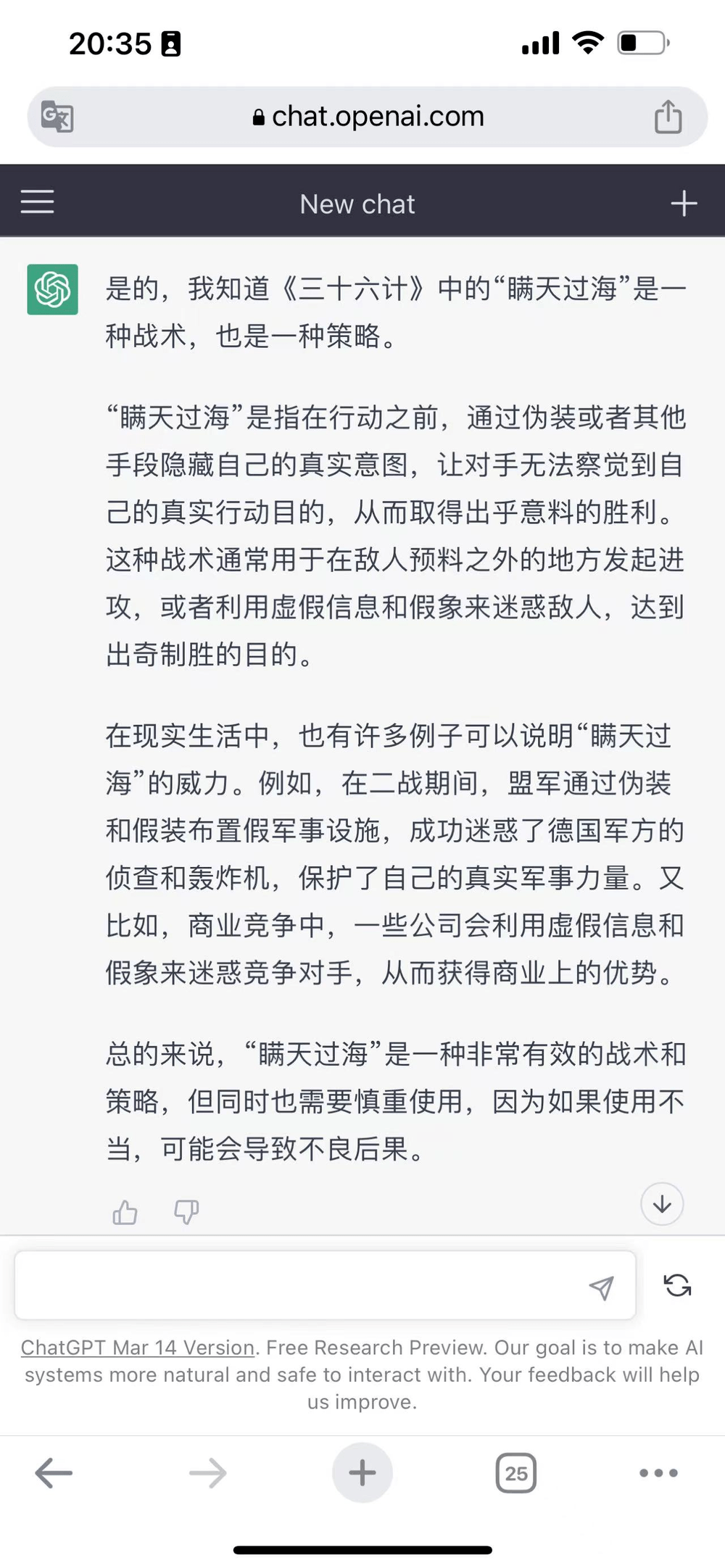
Task: Jump to bottom with down arrow
Action: tap(662, 1204)
